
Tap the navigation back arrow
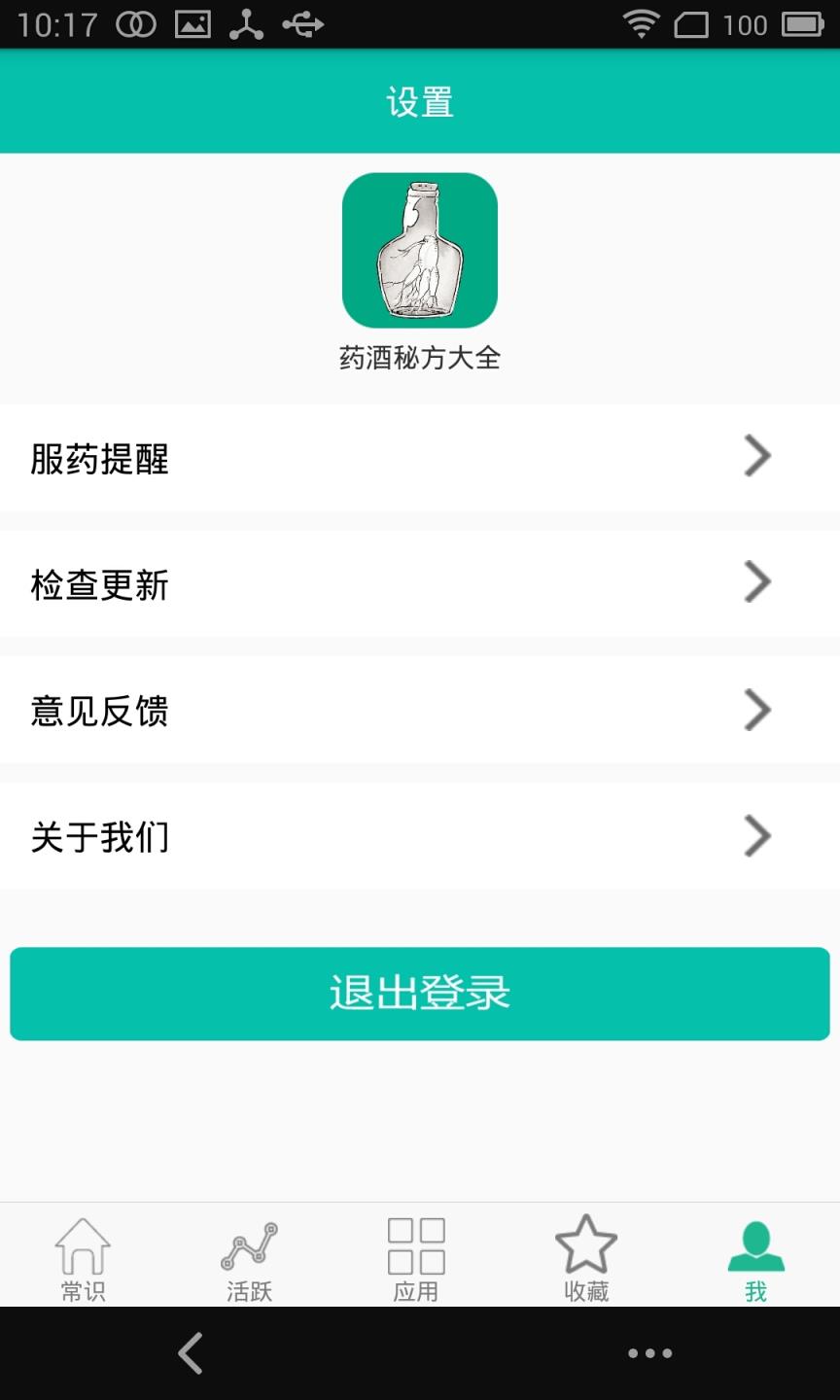point(191,1353)
